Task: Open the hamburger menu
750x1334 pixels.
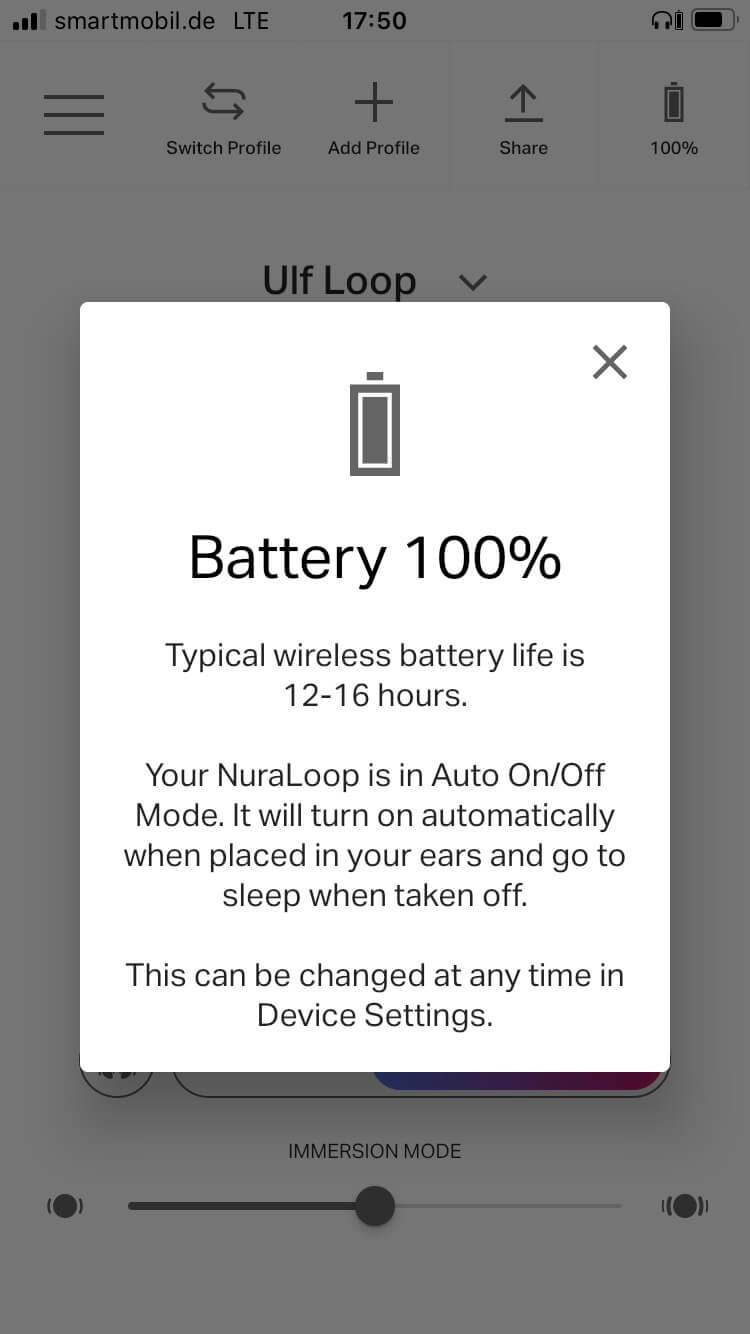Action: click(74, 114)
